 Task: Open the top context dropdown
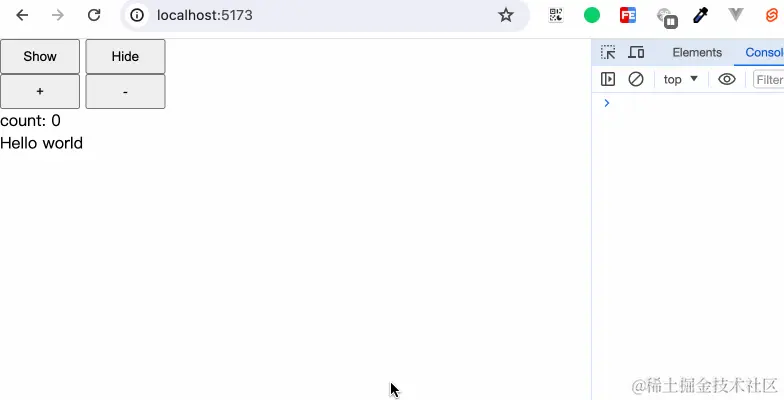681,79
